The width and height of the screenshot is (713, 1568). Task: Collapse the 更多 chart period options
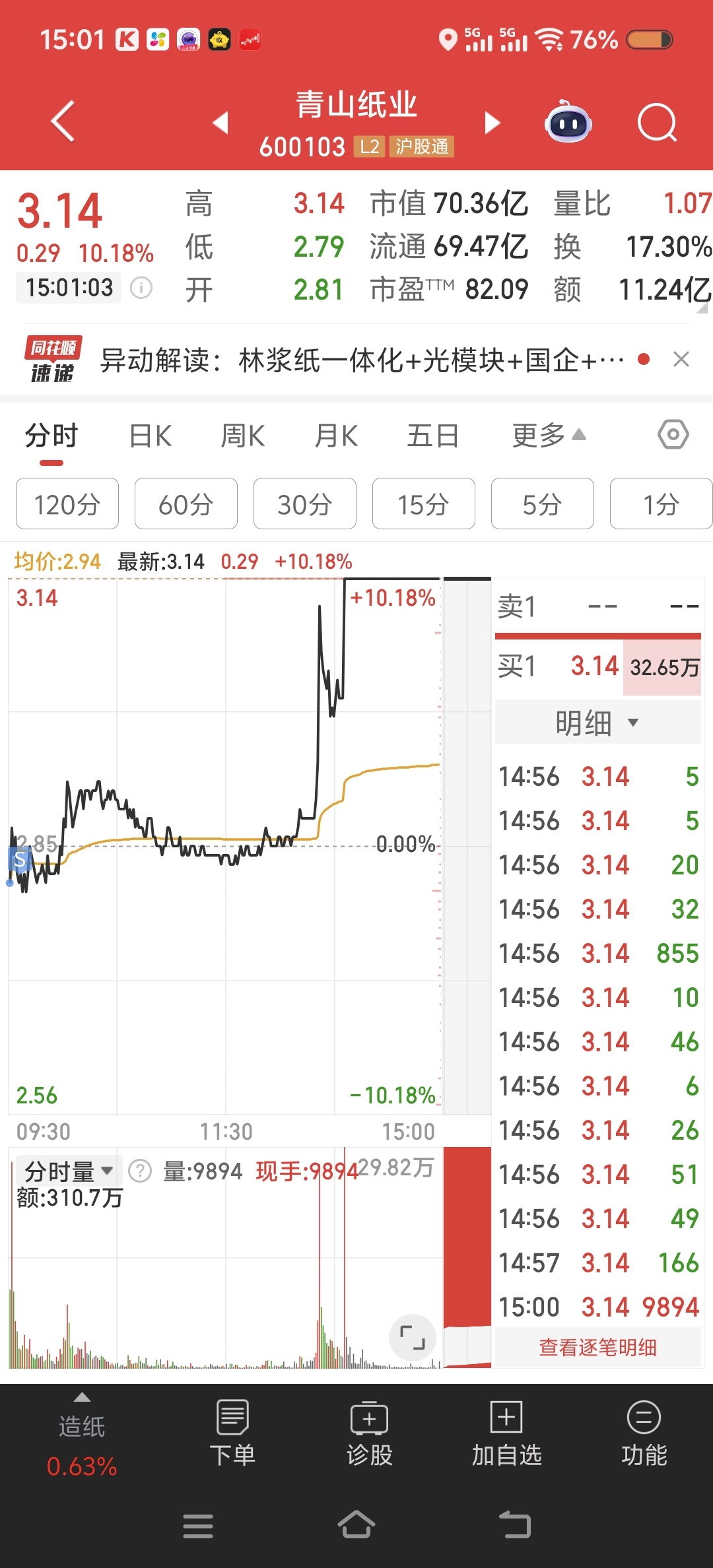[x=549, y=436]
